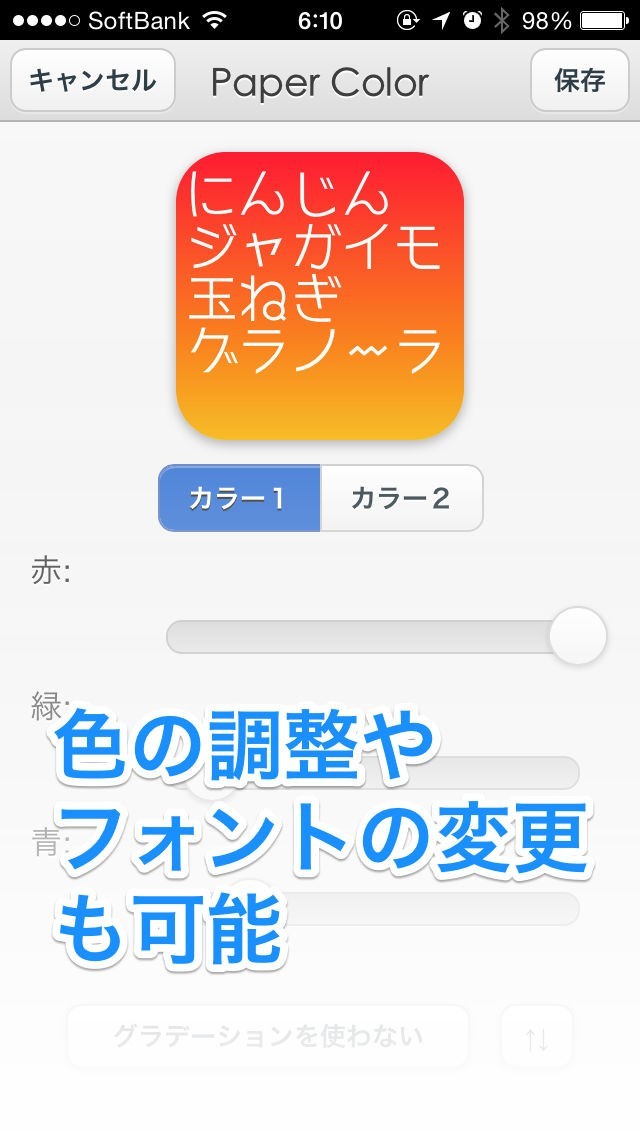Tap the キャンセル button
The height and width of the screenshot is (1136, 640).
point(92,80)
